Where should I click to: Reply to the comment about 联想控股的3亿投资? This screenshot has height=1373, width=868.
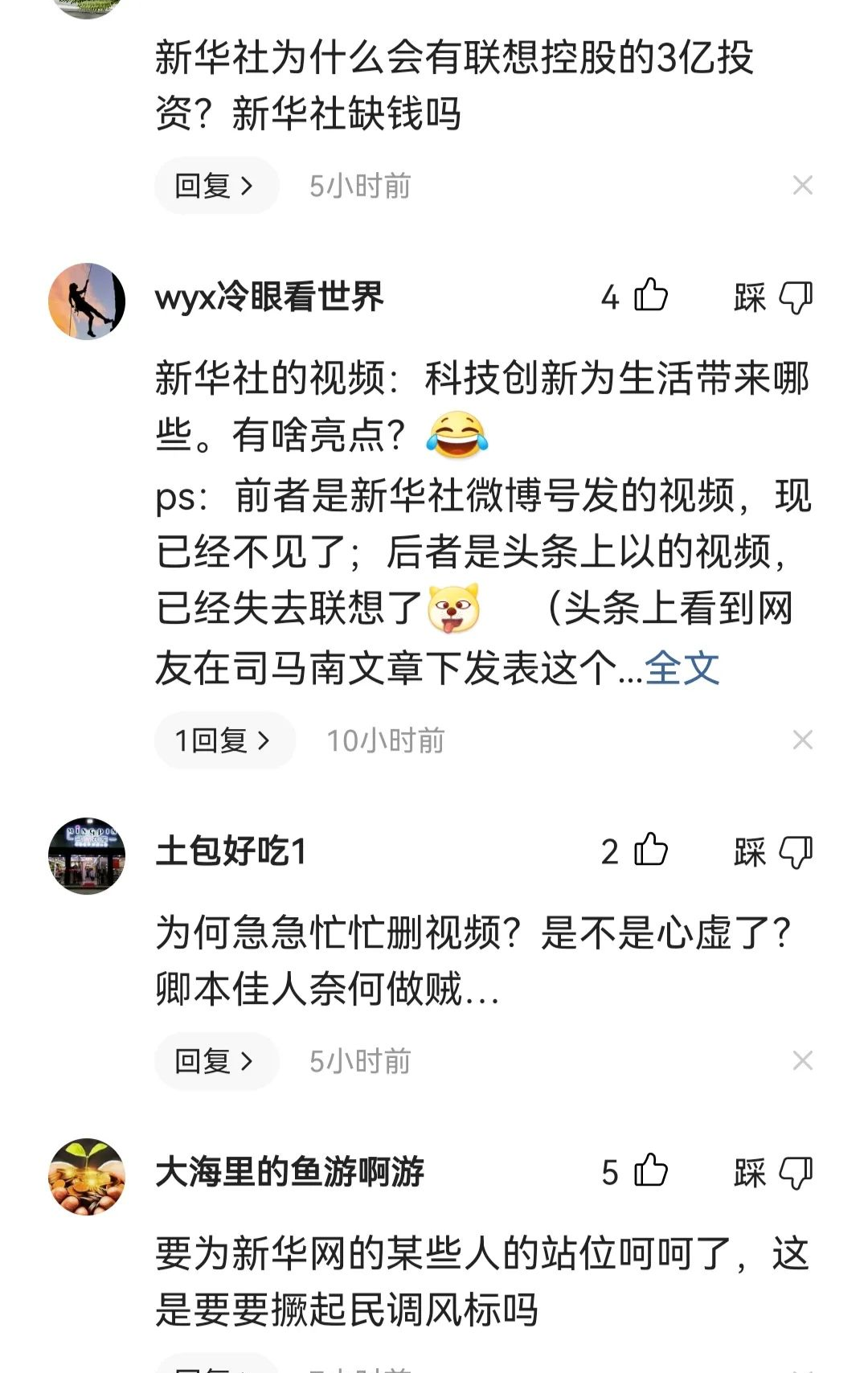pos(215,186)
